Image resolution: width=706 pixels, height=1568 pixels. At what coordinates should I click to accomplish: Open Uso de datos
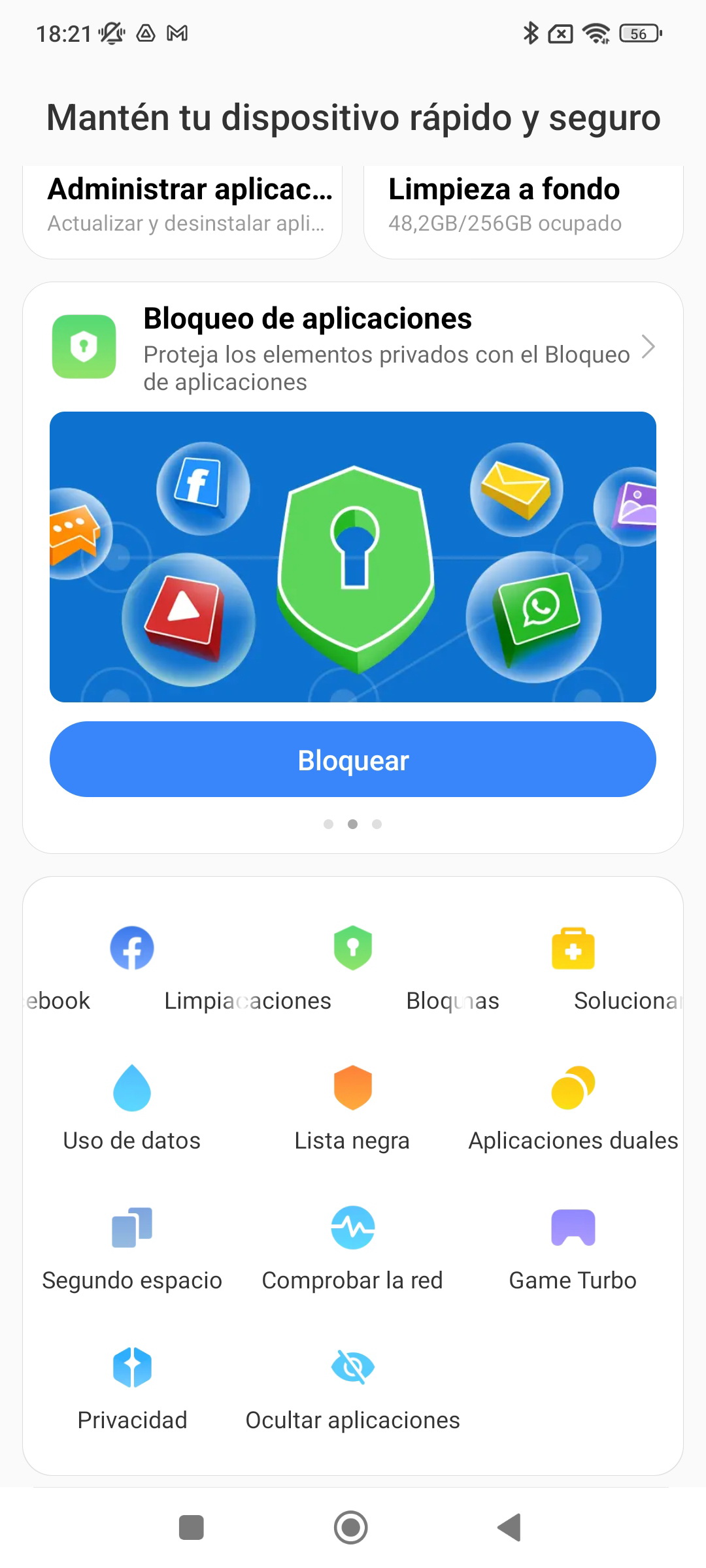[132, 1105]
